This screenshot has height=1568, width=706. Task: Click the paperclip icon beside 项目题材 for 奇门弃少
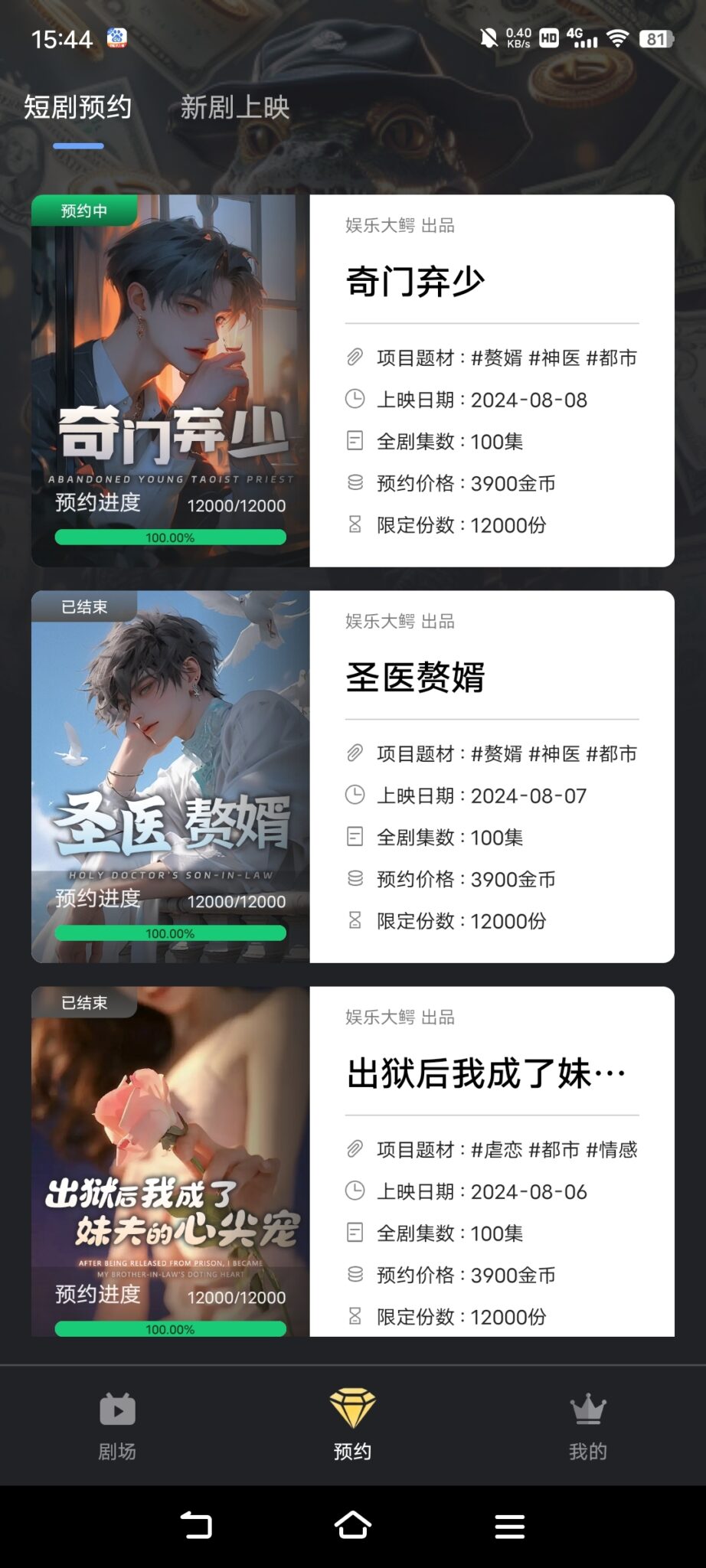coord(354,357)
